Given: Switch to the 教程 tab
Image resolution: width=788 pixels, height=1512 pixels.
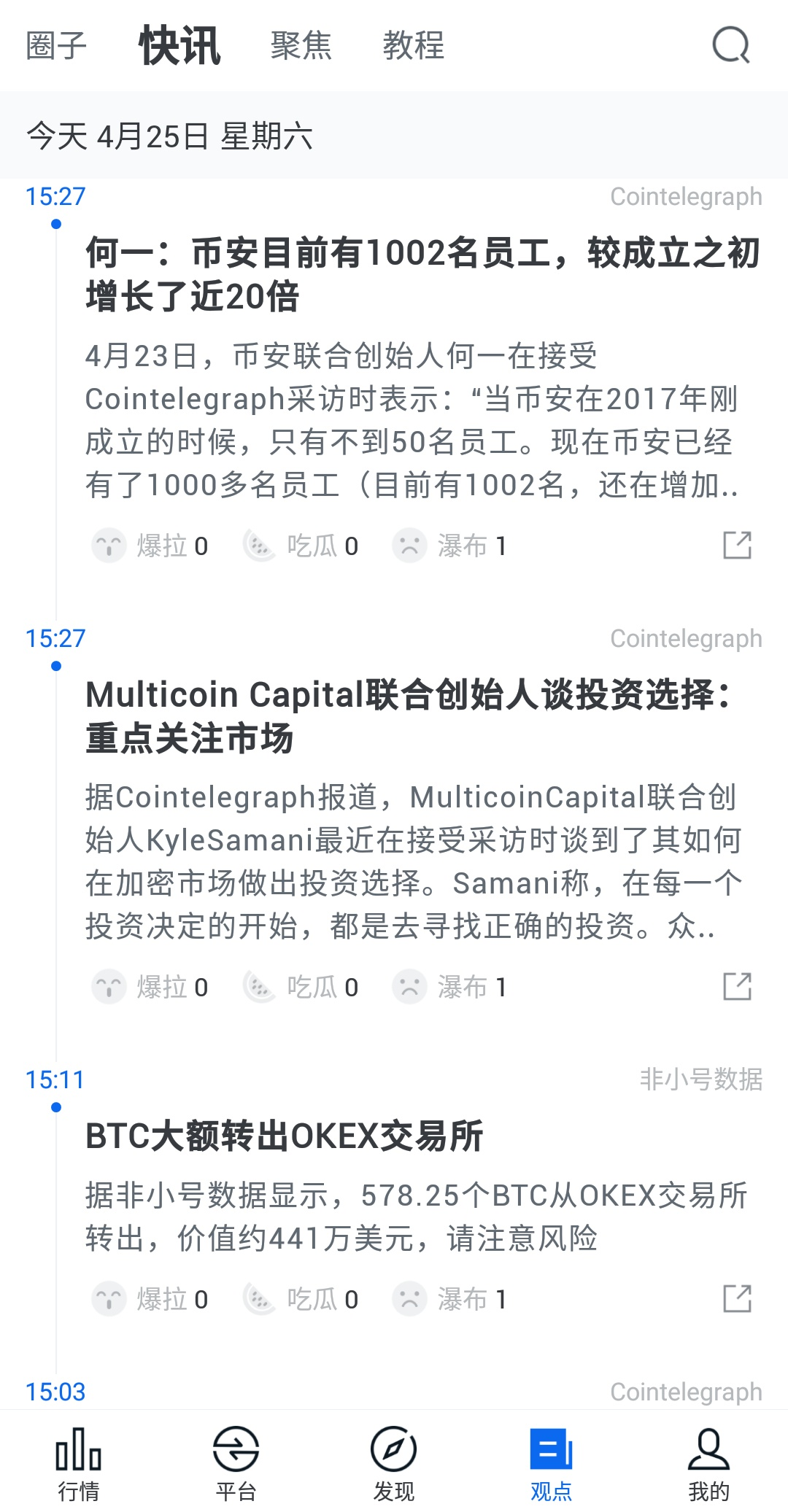Looking at the screenshot, I should pyautogui.click(x=413, y=45).
